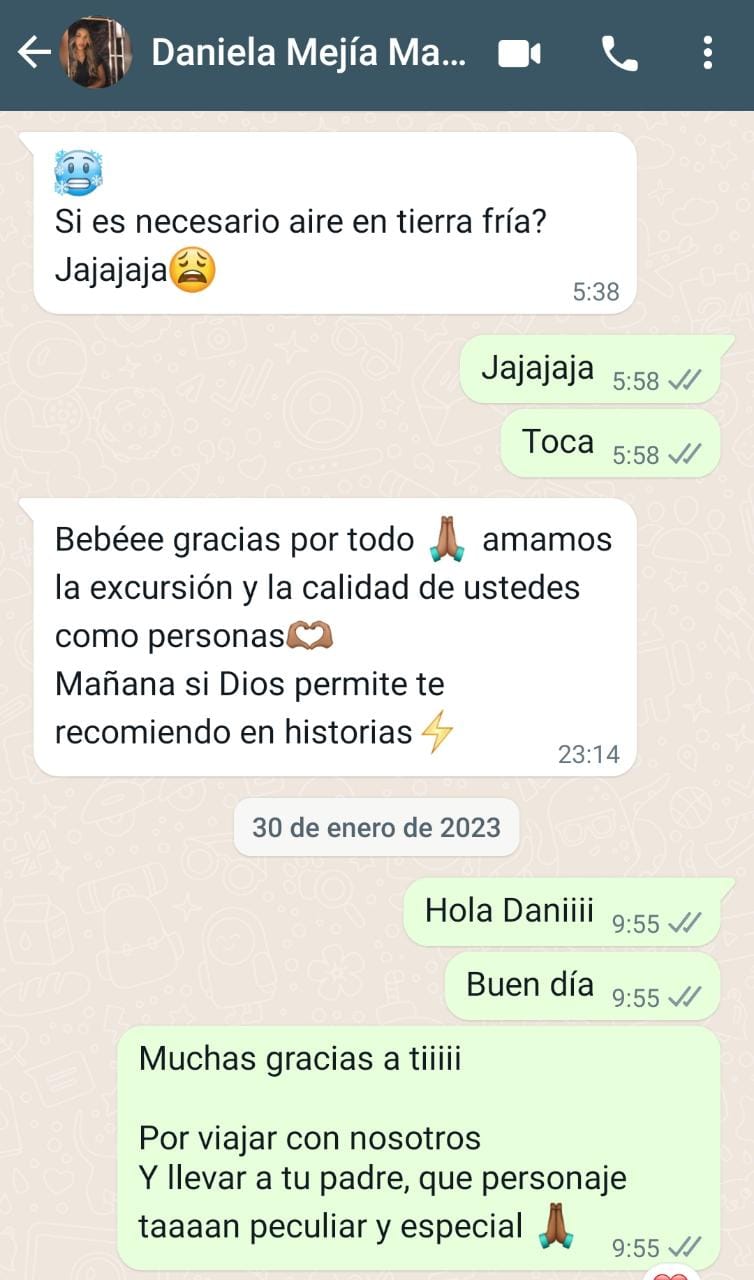
Task: Start a video call with Daniela
Action: coord(520,52)
